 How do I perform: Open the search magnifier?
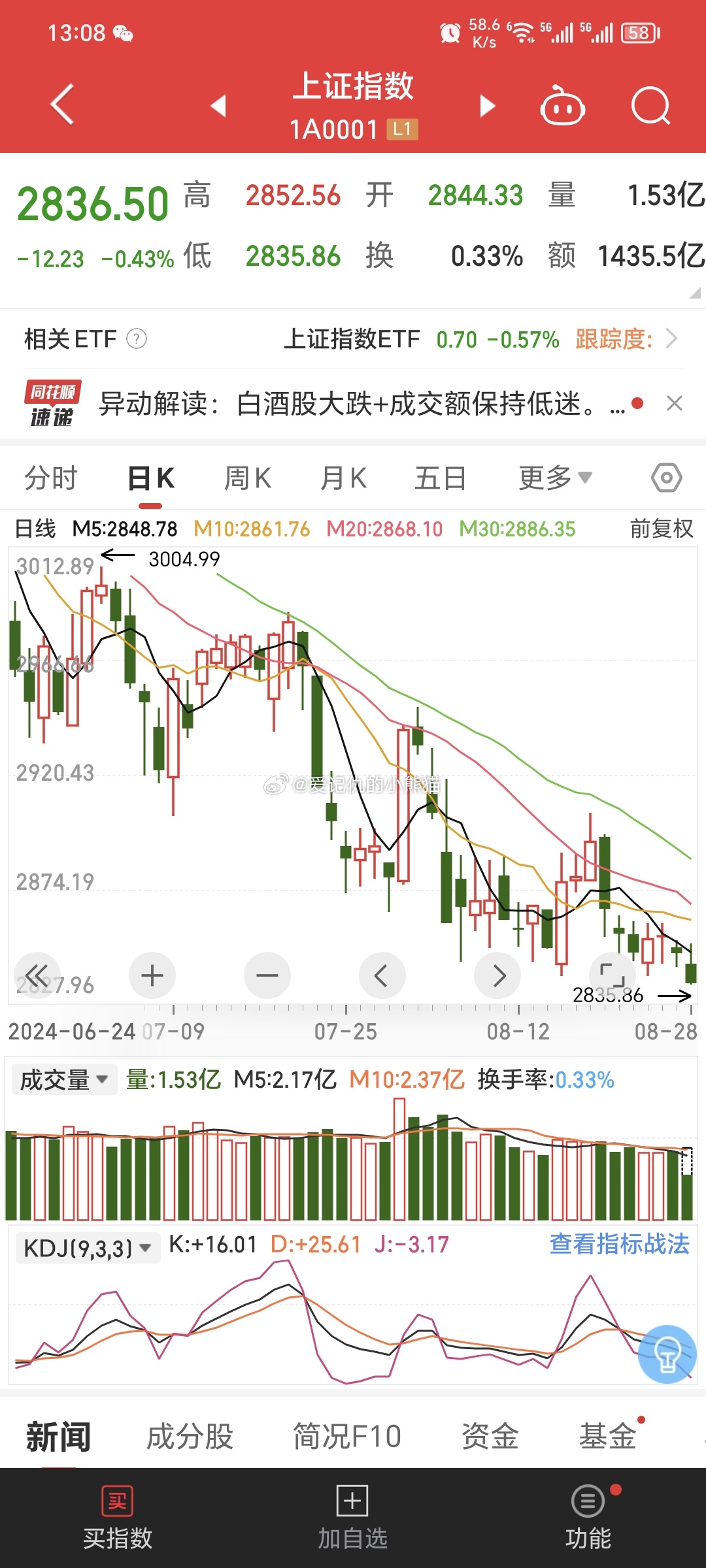tap(650, 106)
